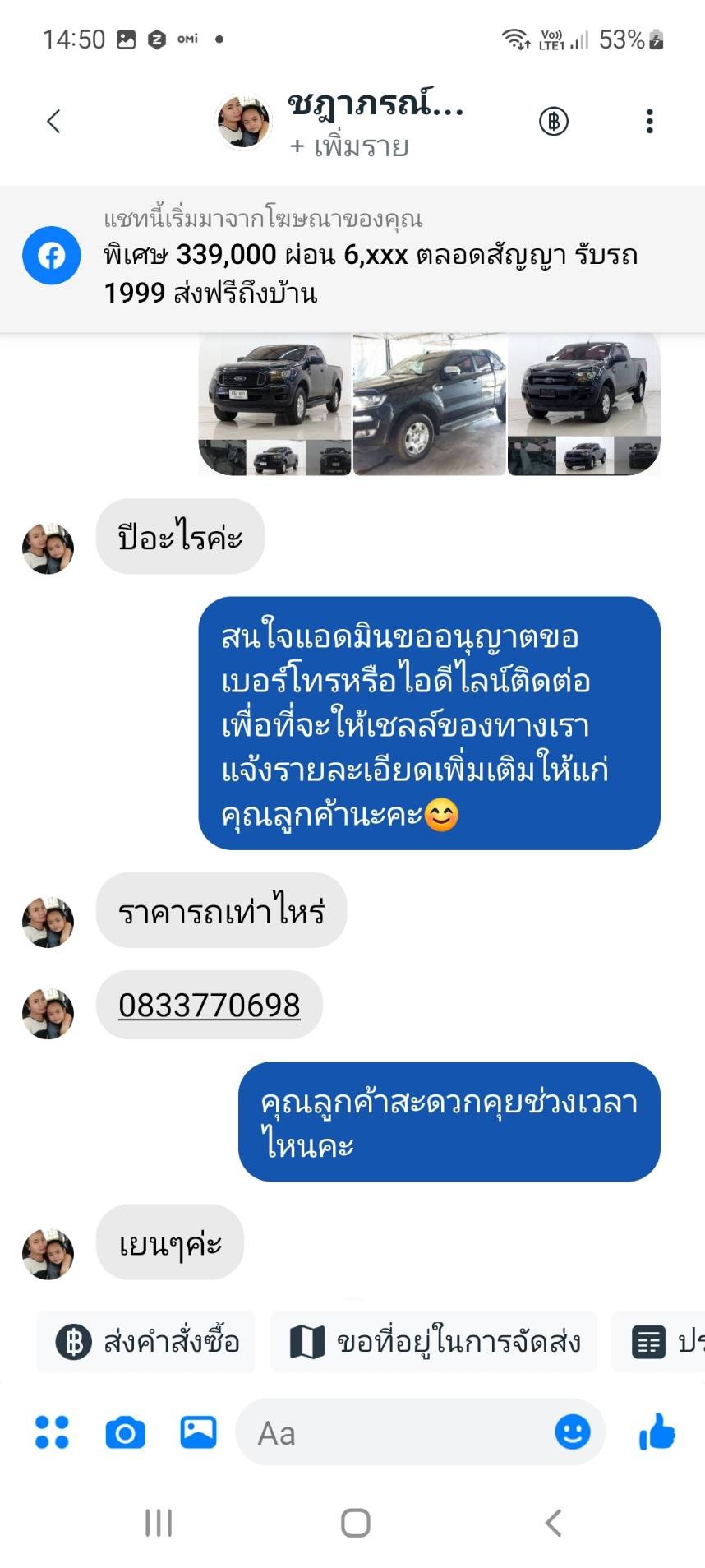Open the four-dot more actions menu
Screen dimensions: 705x1568
52,1432
